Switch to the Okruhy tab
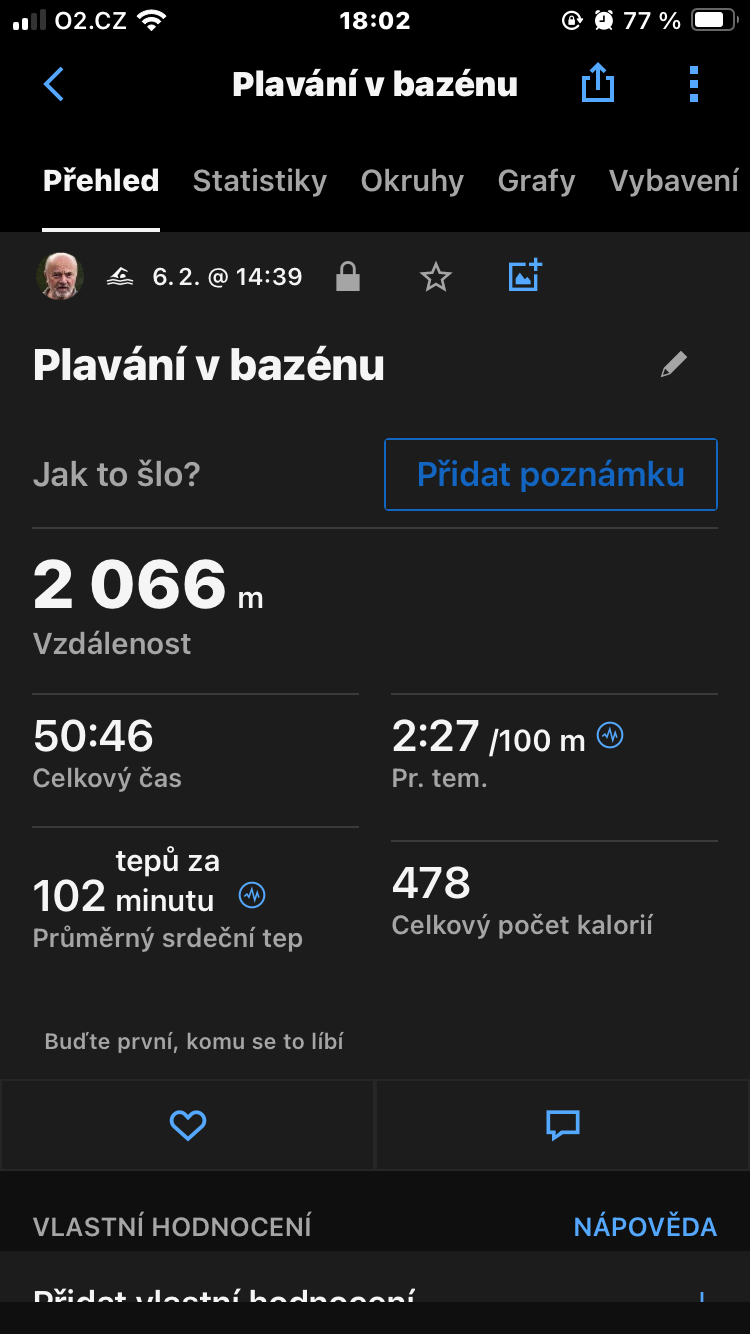 tap(412, 181)
